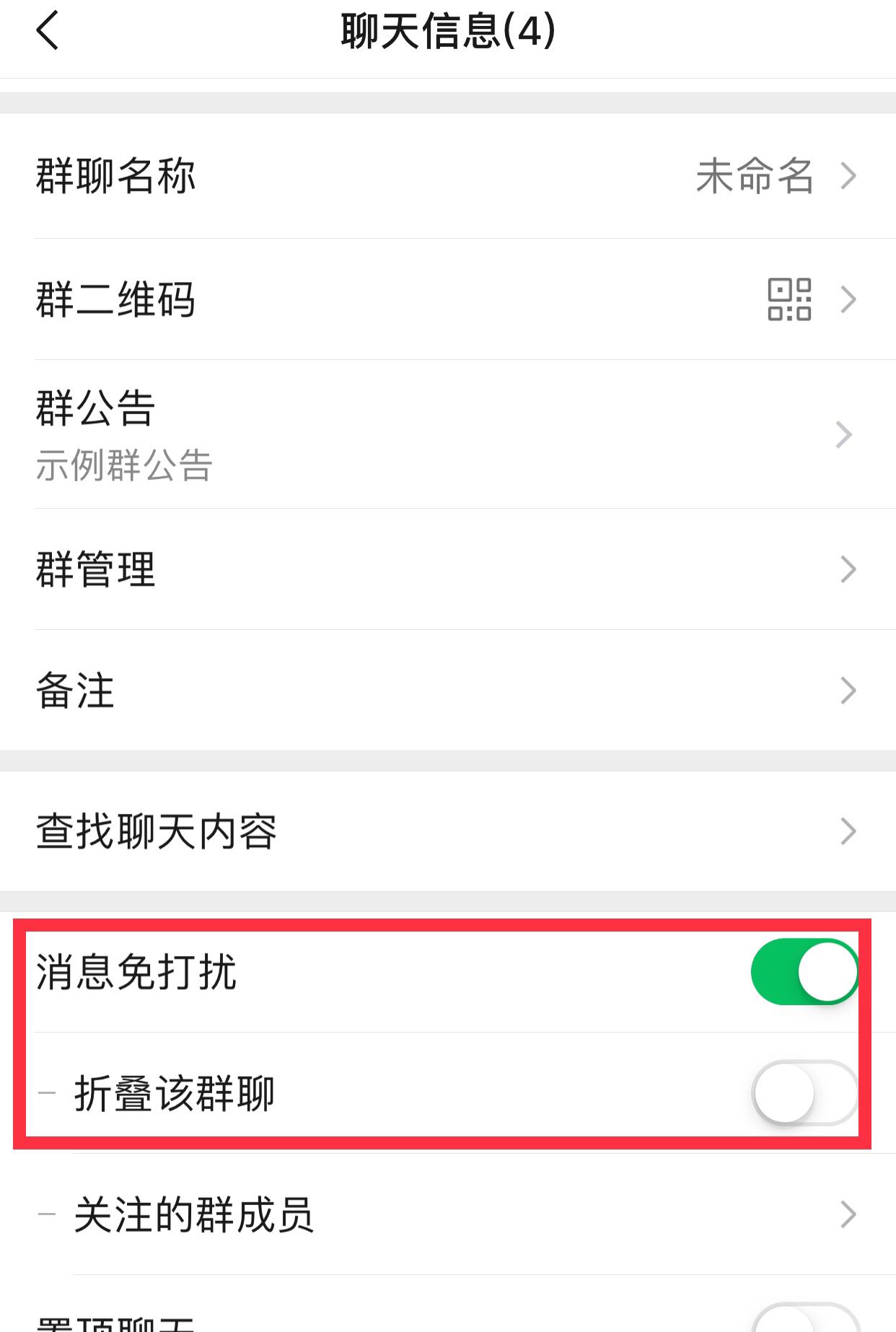Open the 群公告 announcement
This screenshot has width=896, height=1332.
(447, 434)
